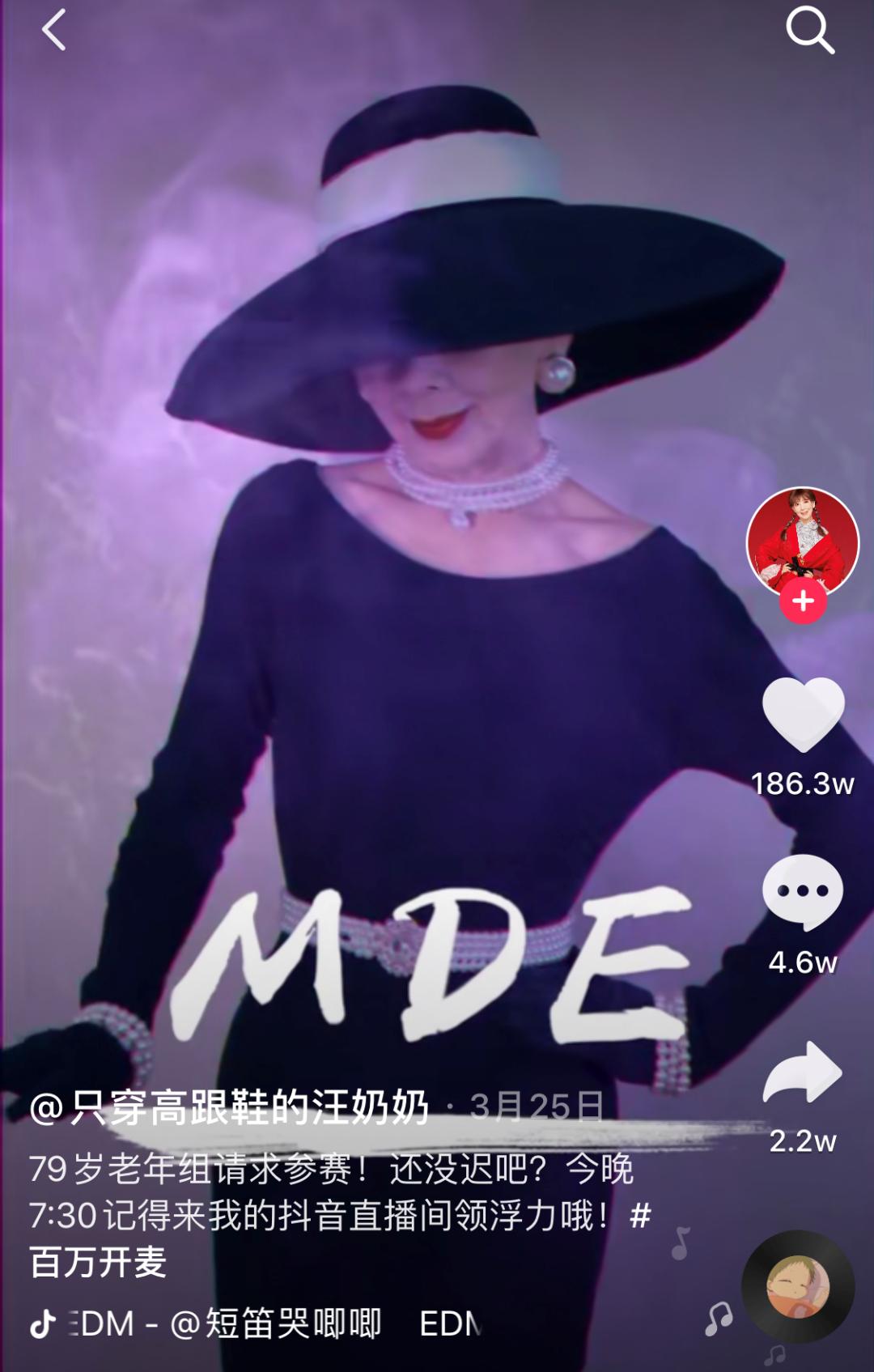
Task: Open the creator's profile avatar
Action: coord(802,541)
